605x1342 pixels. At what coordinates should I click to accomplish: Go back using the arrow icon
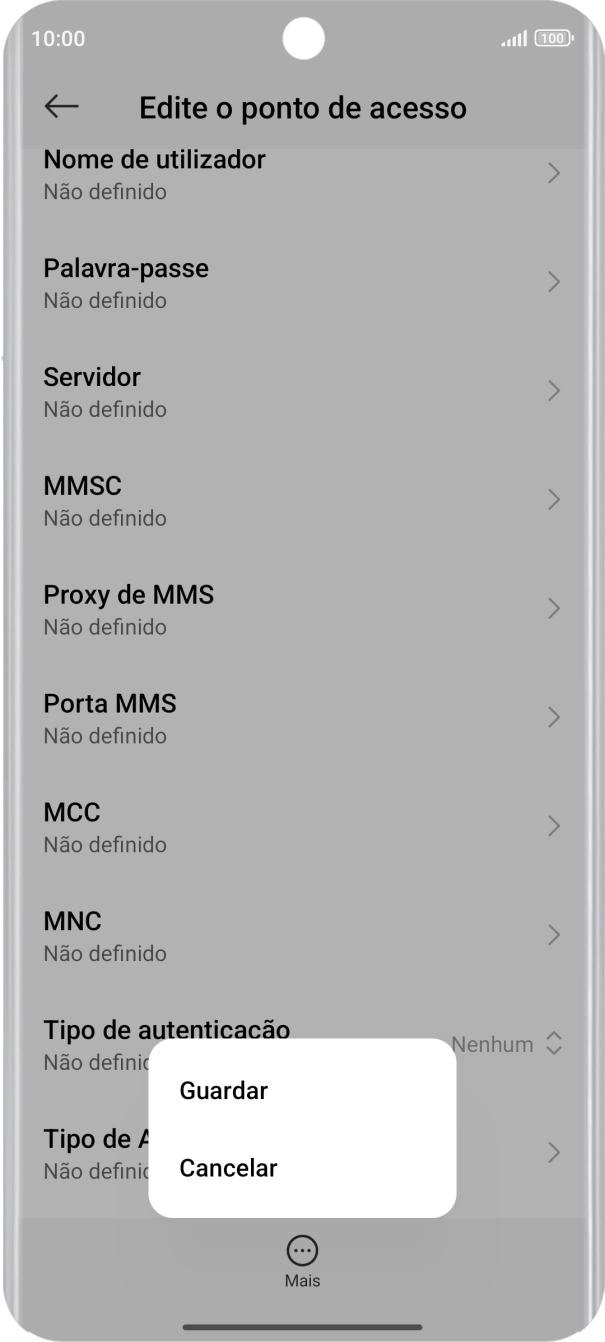(62, 107)
